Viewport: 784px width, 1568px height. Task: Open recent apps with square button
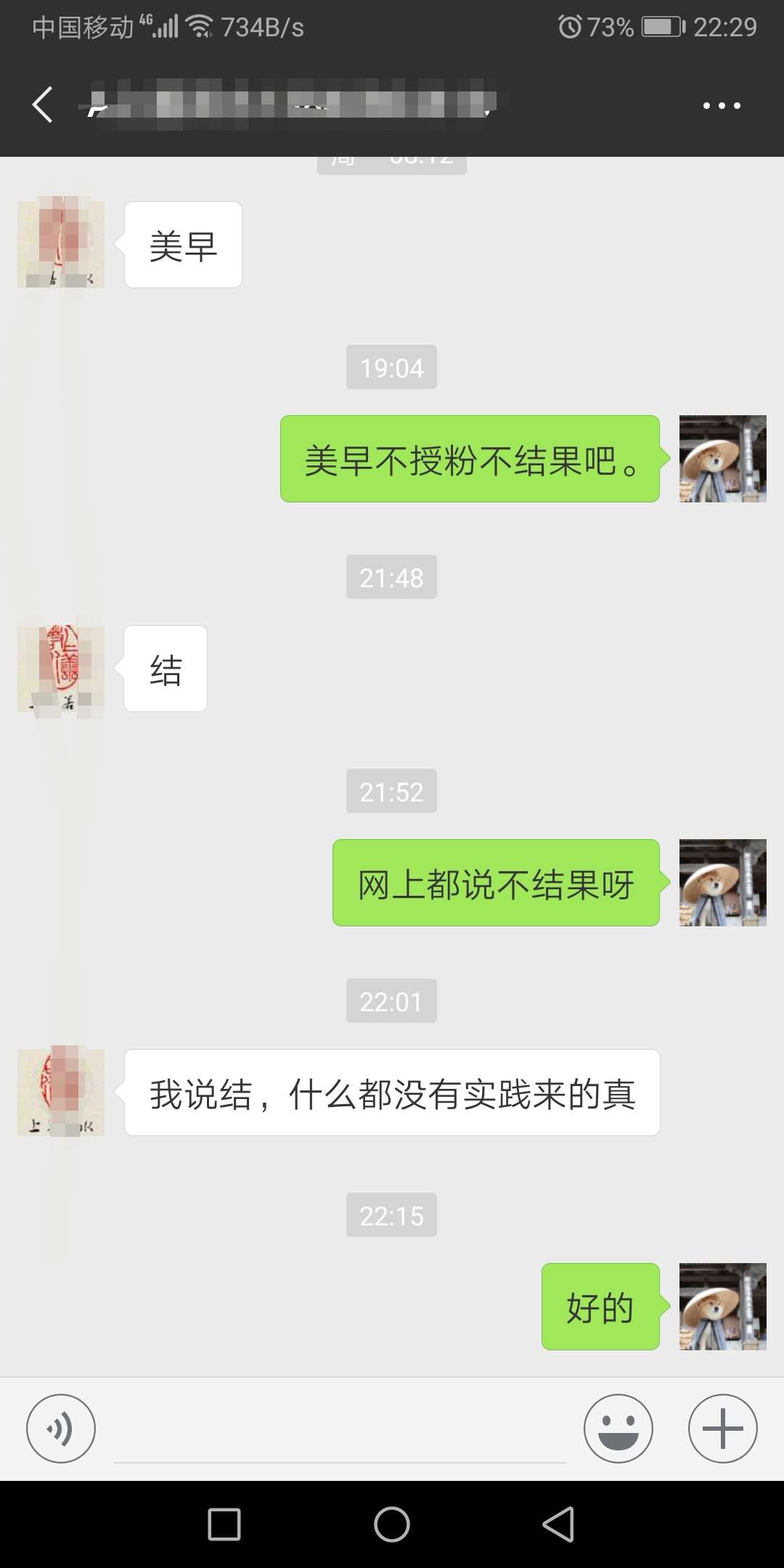pyautogui.click(x=224, y=1524)
